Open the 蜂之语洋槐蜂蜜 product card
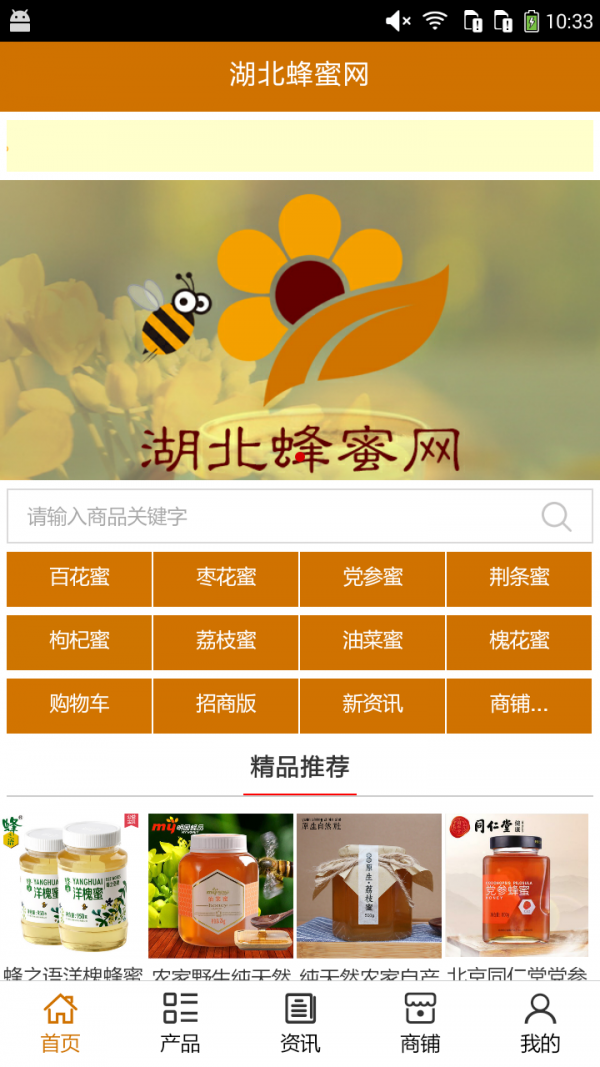Screen dimensions: 600x1067 [x=72, y=890]
